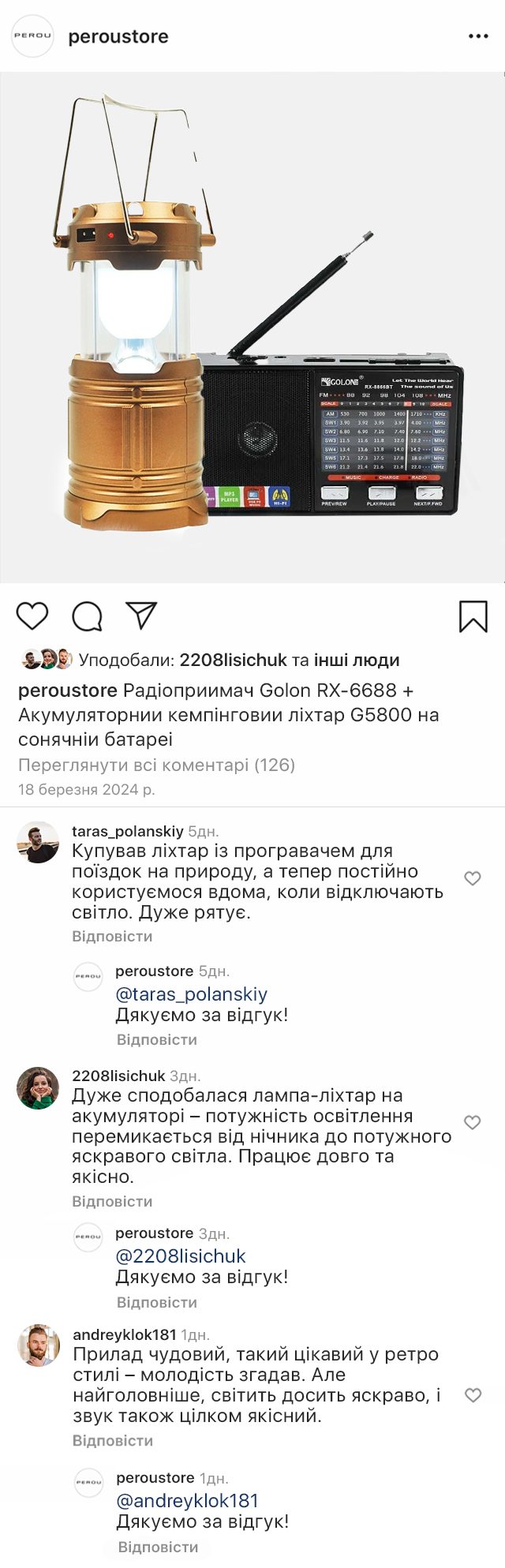Screen dimensions: 505x1568
Task: Open the three-dot overflow menu
Action: [478, 36]
